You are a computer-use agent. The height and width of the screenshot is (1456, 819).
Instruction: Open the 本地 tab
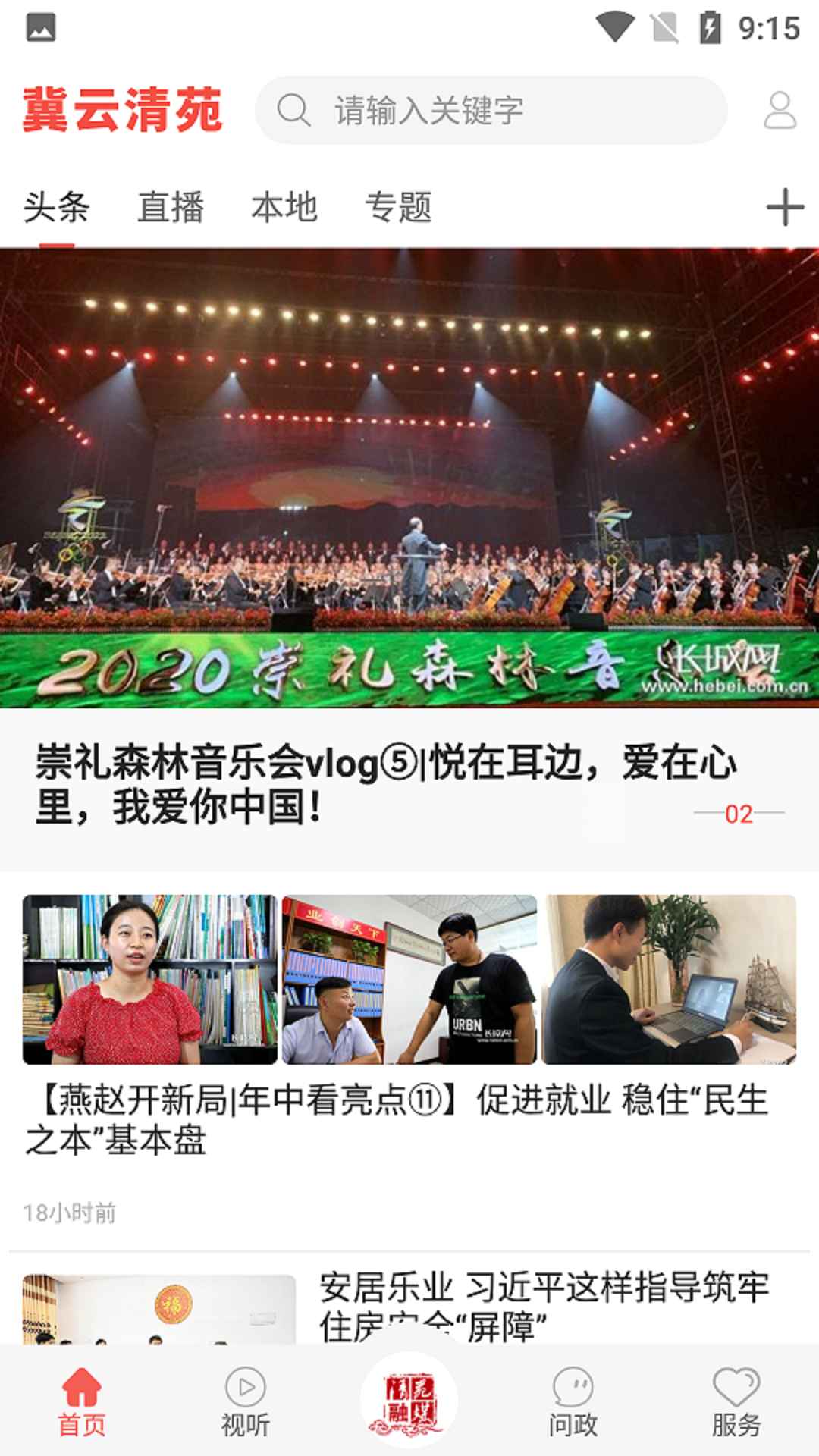(x=286, y=208)
